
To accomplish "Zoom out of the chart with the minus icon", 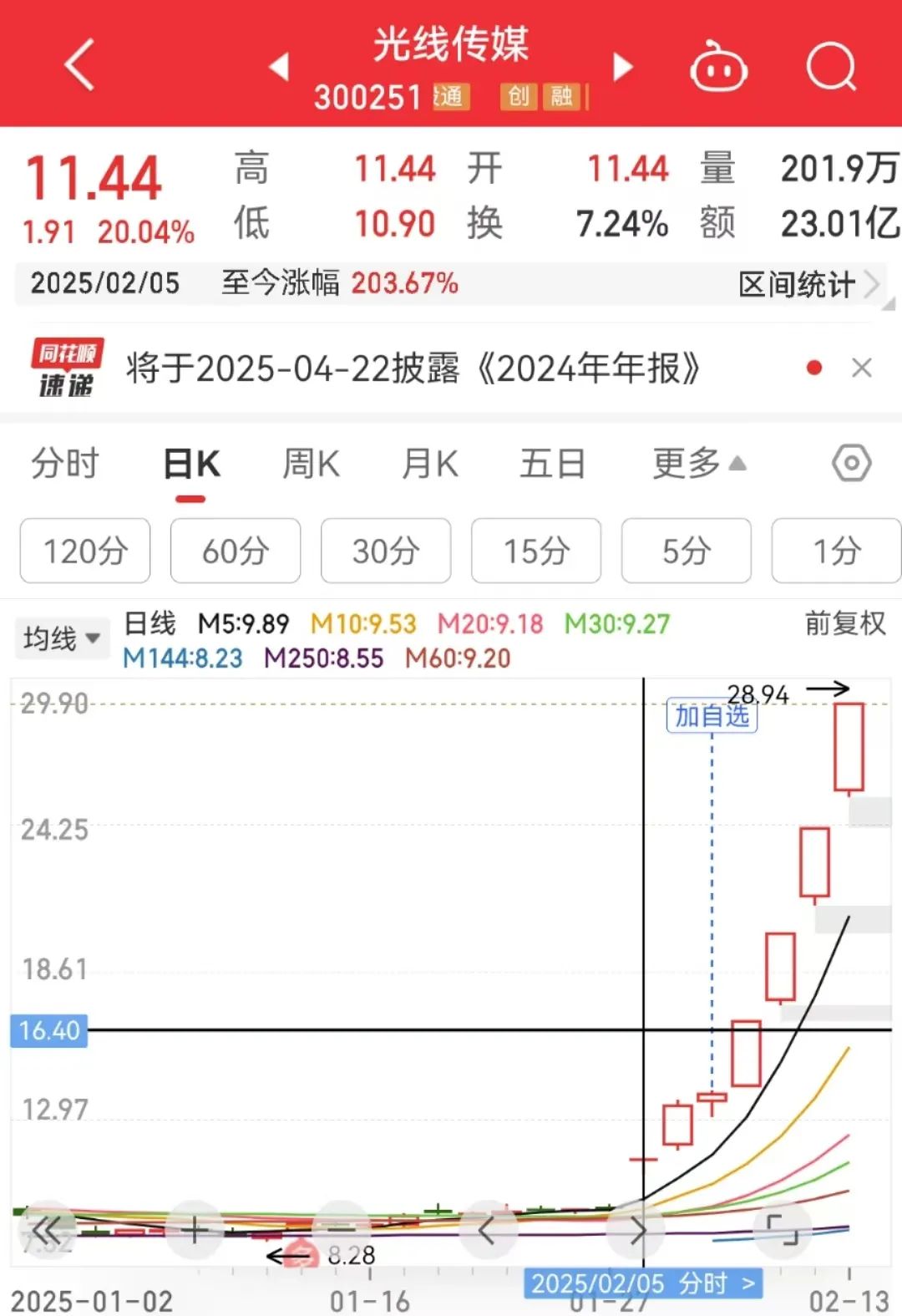I will pyautogui.click(x=341, y=1228).
